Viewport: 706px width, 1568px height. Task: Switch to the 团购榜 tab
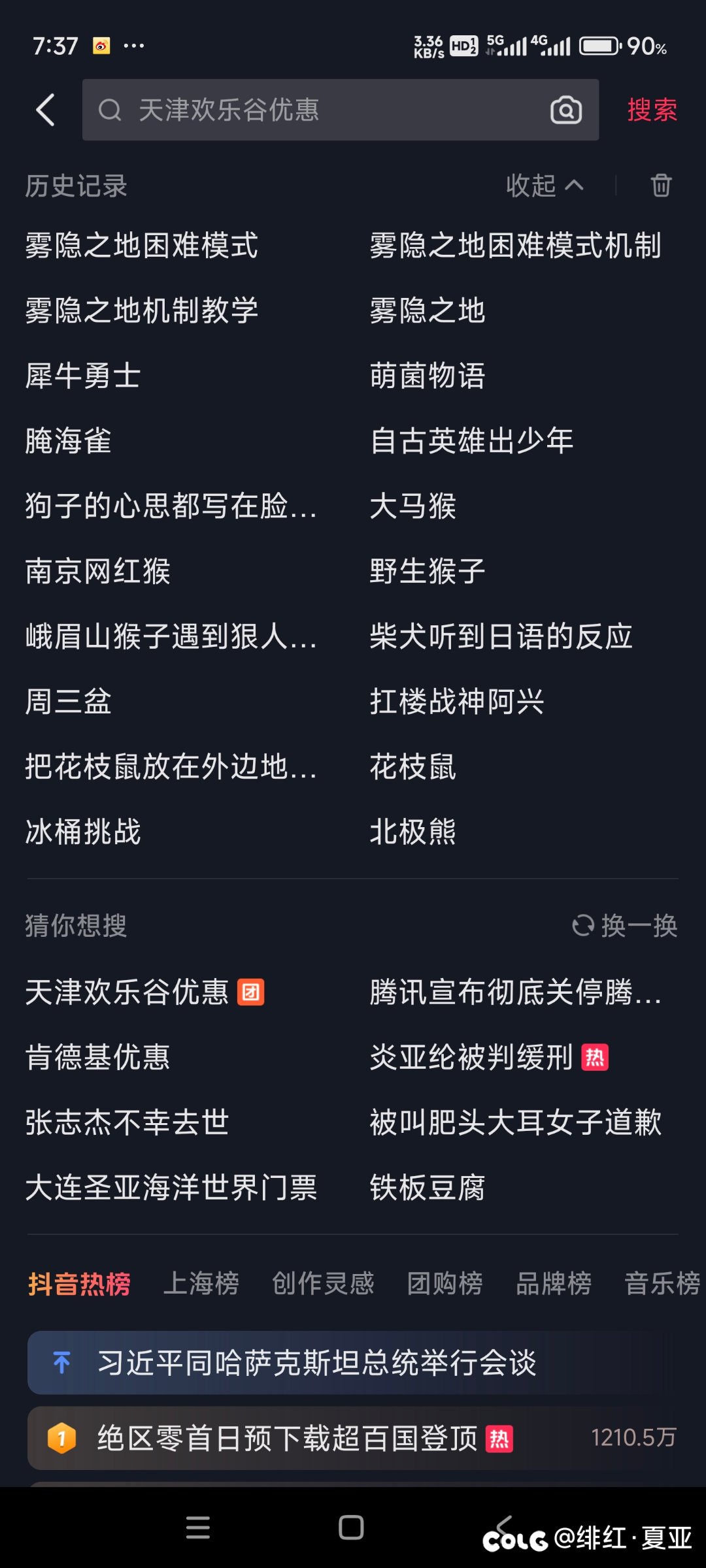click(445, 1283)
